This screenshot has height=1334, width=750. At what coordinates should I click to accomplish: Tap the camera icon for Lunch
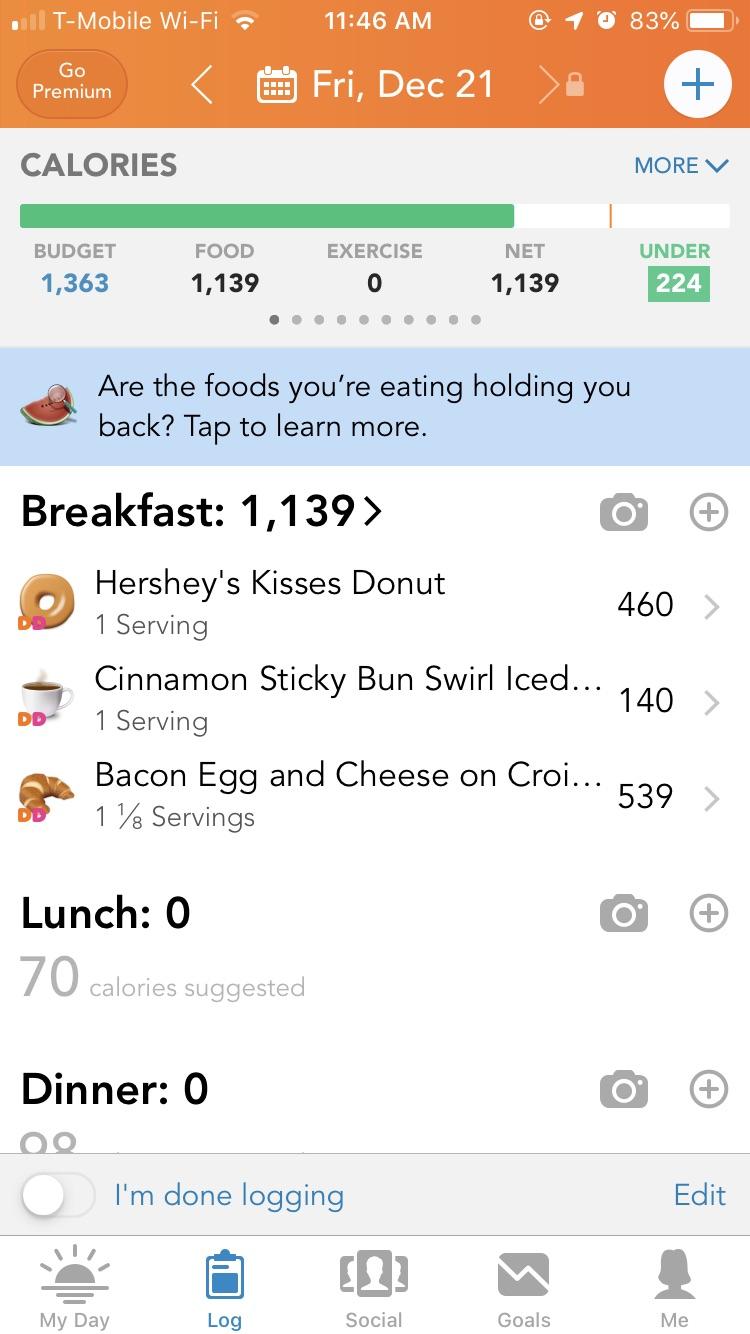click(624, 913)
